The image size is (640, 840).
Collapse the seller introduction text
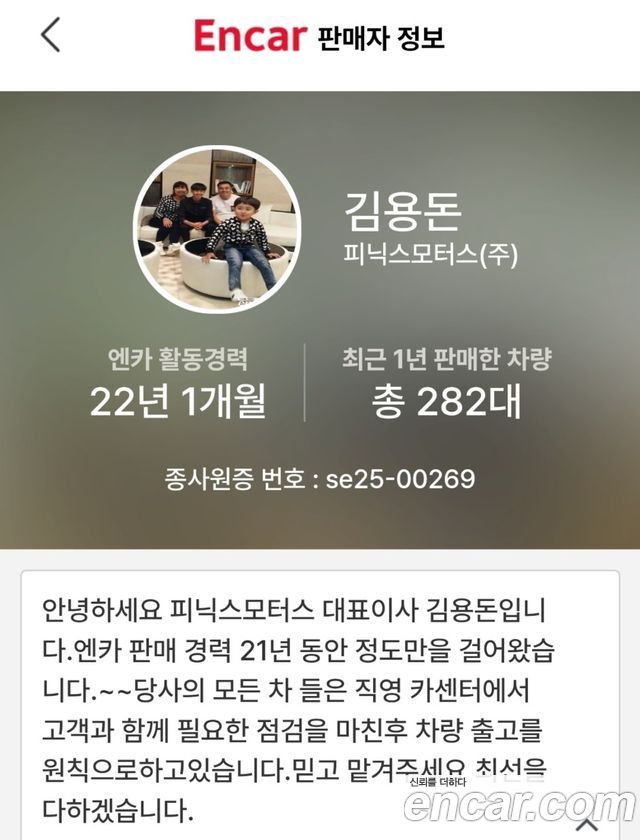[588, 826]
